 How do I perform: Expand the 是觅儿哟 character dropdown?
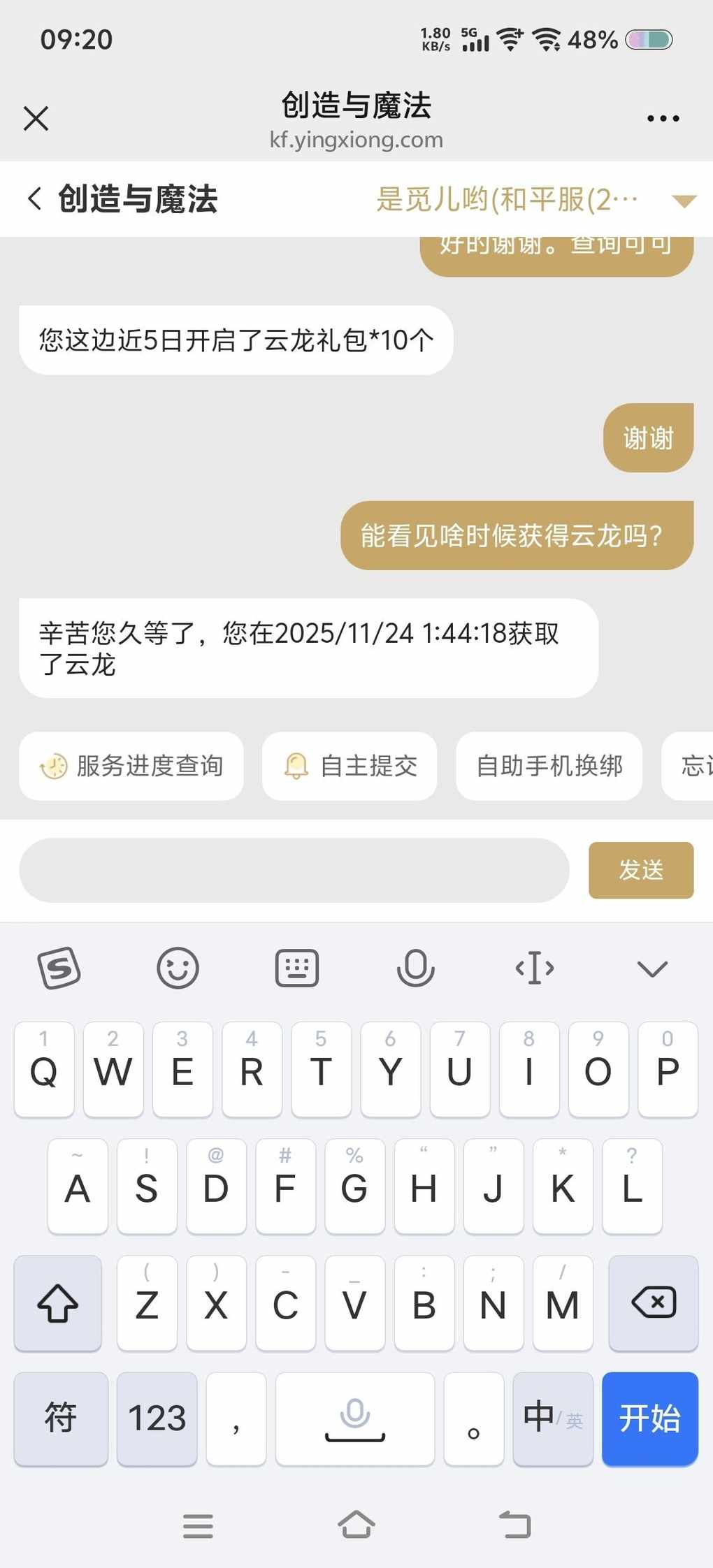[x=683, y=201]
